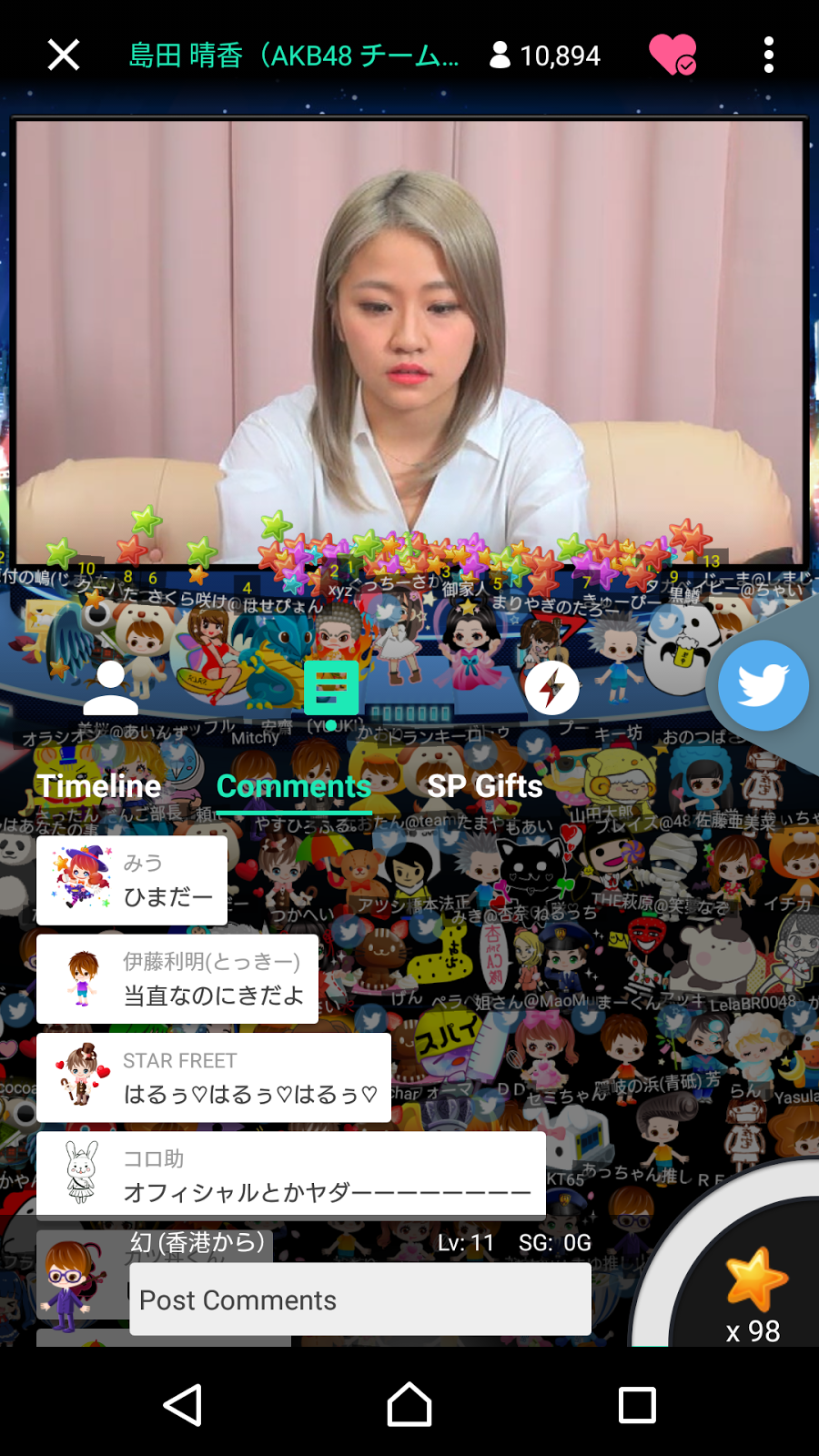The height and width of the screenshot is (1456, 819).
Task: Select the Comments tab
Action: pos(294,785)
